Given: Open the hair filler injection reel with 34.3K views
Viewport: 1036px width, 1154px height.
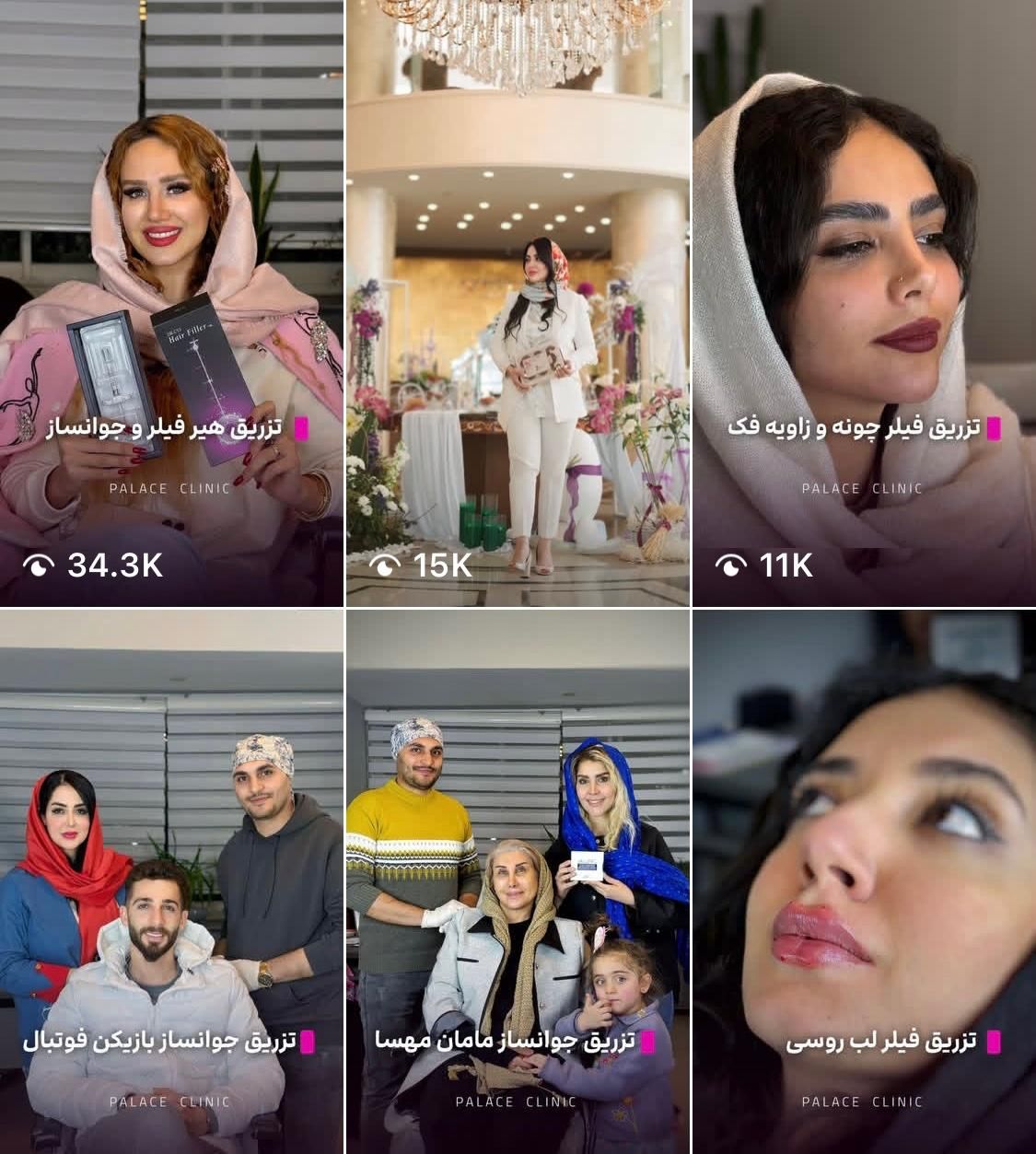Looking at the screenshot, I should click(171, 304).
